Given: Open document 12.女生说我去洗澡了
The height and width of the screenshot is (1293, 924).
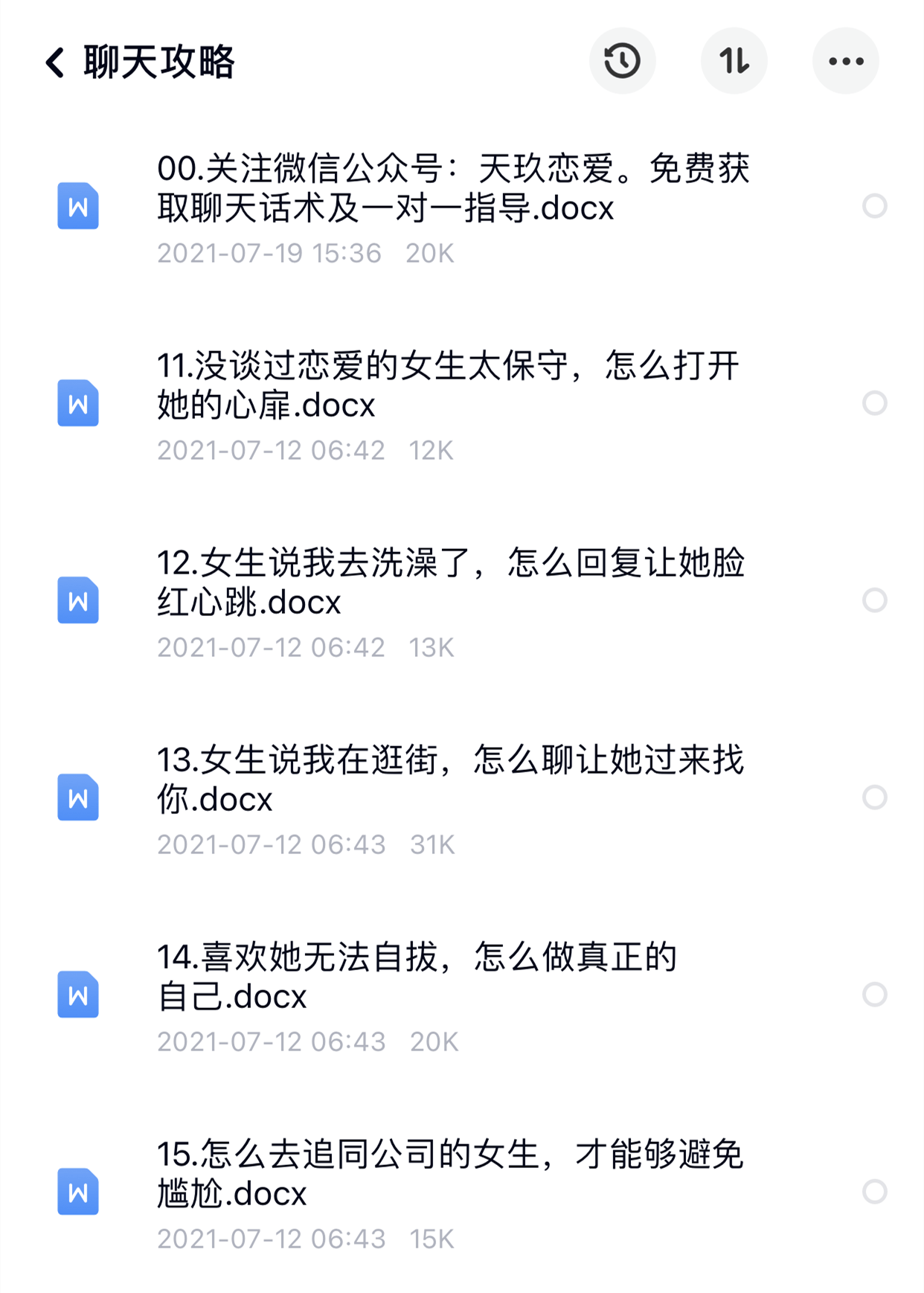Looking at the screenshot, I should (x=449, y=583).
